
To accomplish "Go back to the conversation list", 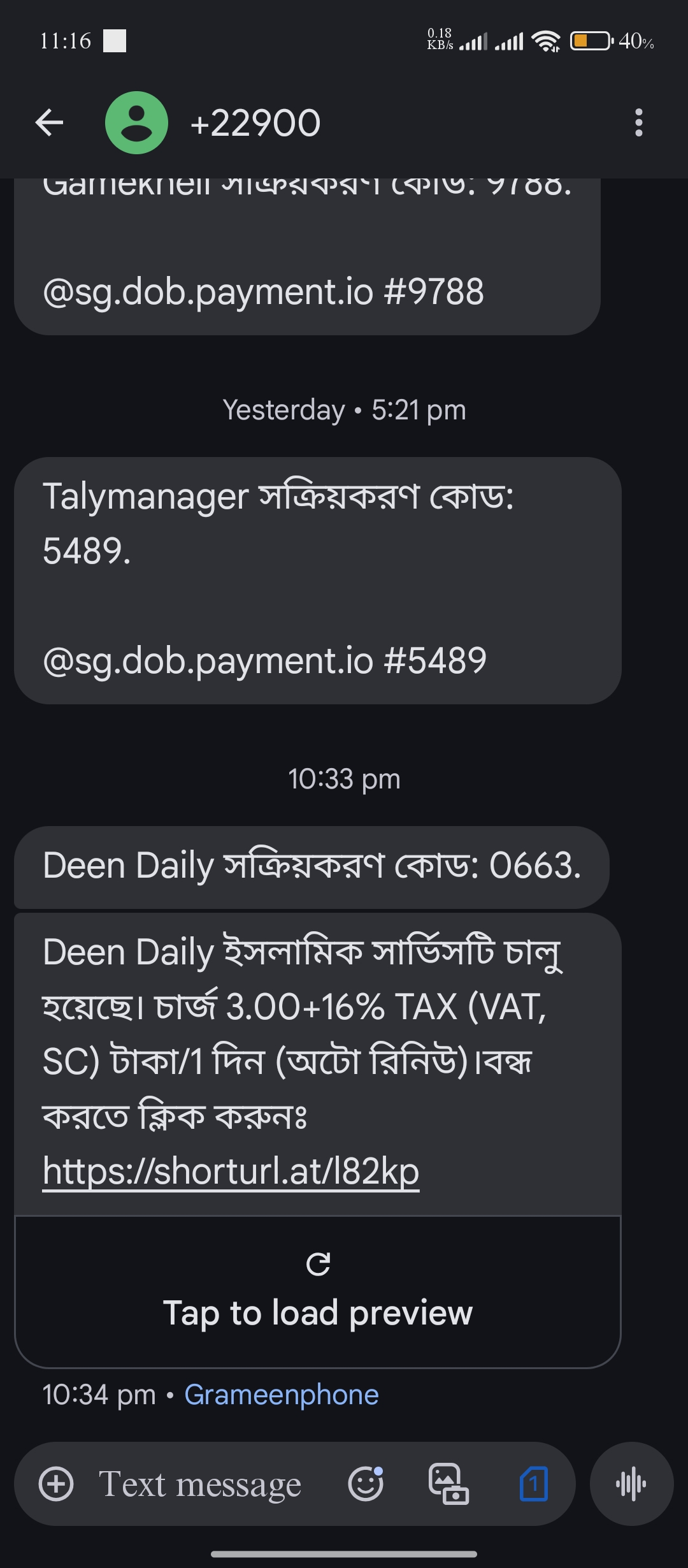I will coord(49,122).
